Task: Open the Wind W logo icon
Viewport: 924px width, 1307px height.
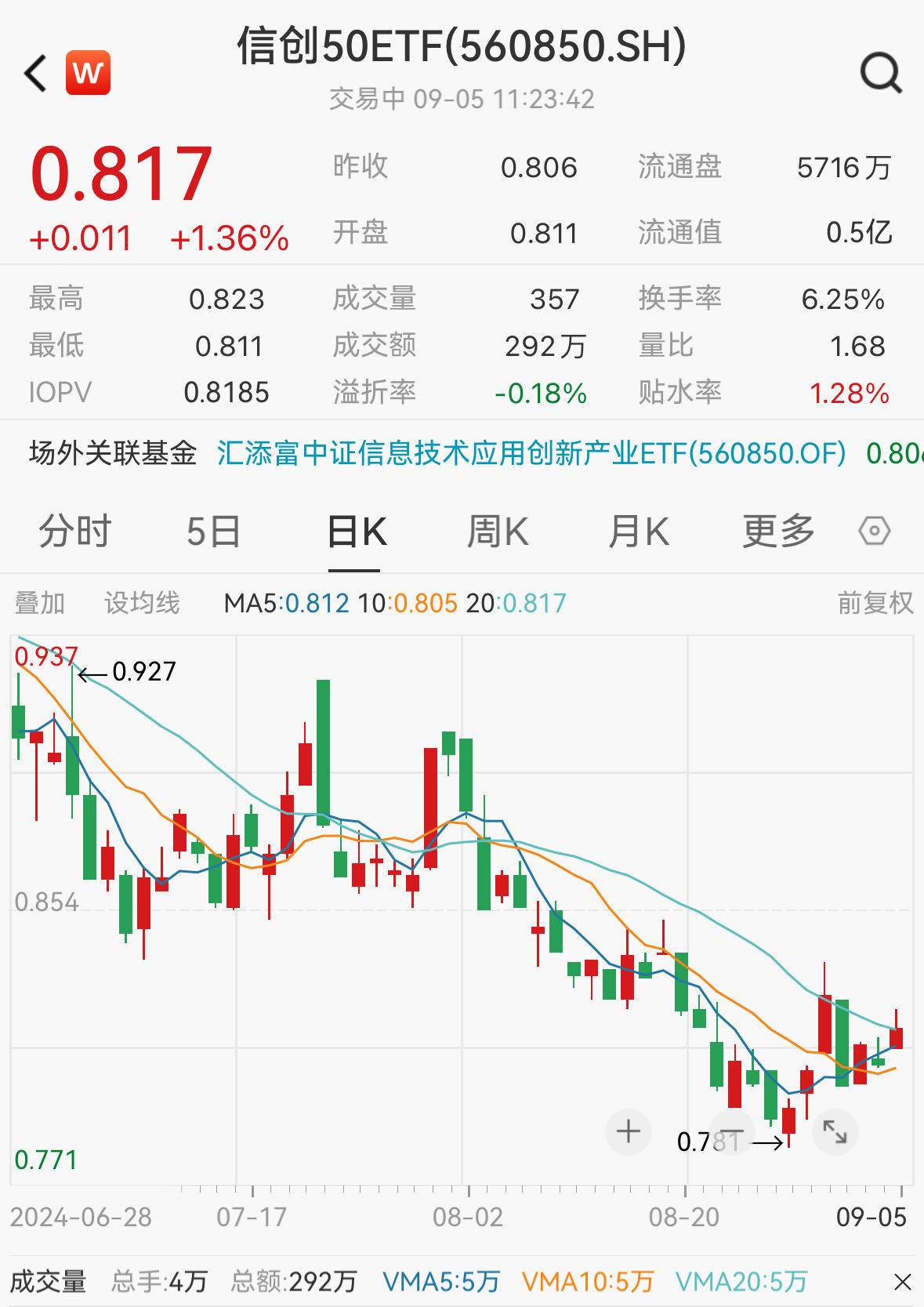Action: [88, 72]
